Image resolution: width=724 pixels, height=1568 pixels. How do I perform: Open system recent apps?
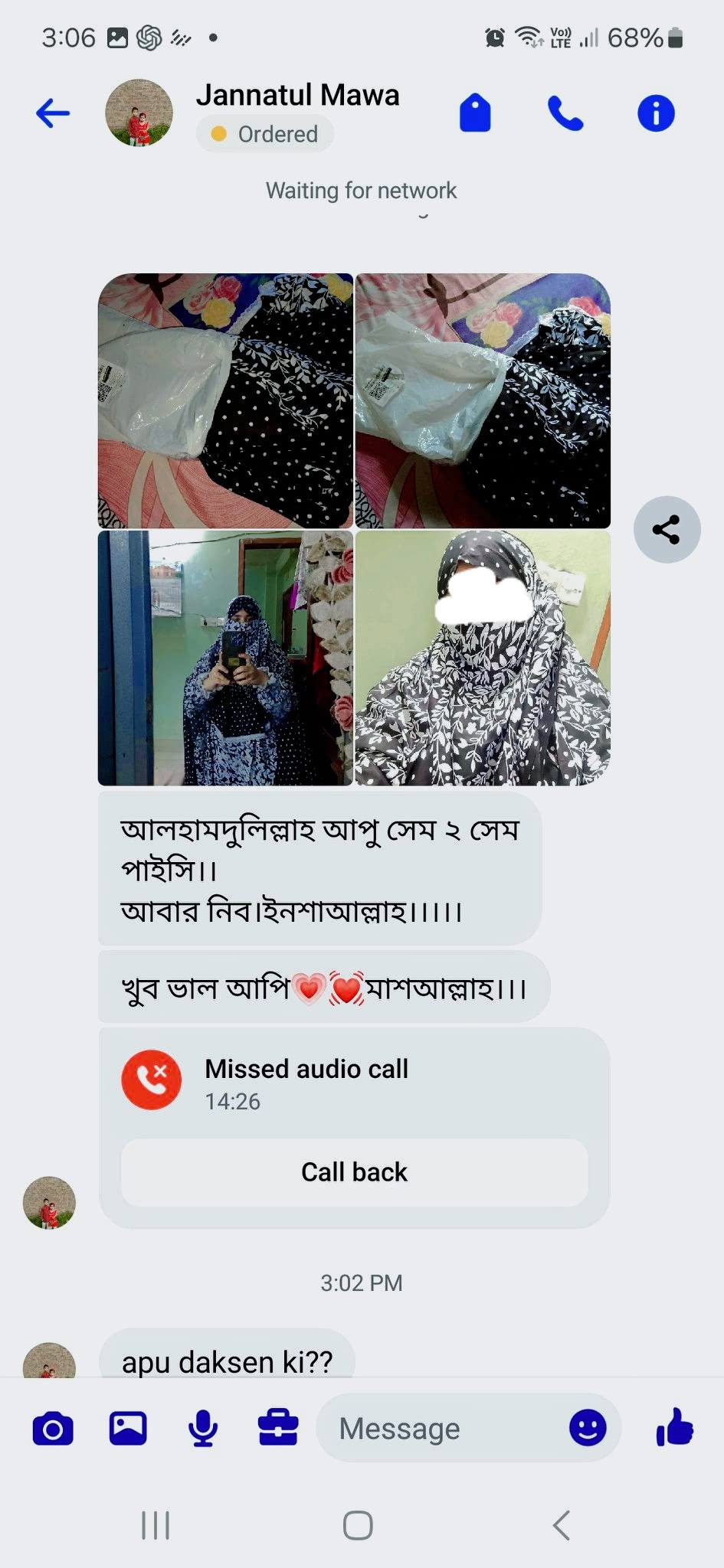tap(156, 1525)
